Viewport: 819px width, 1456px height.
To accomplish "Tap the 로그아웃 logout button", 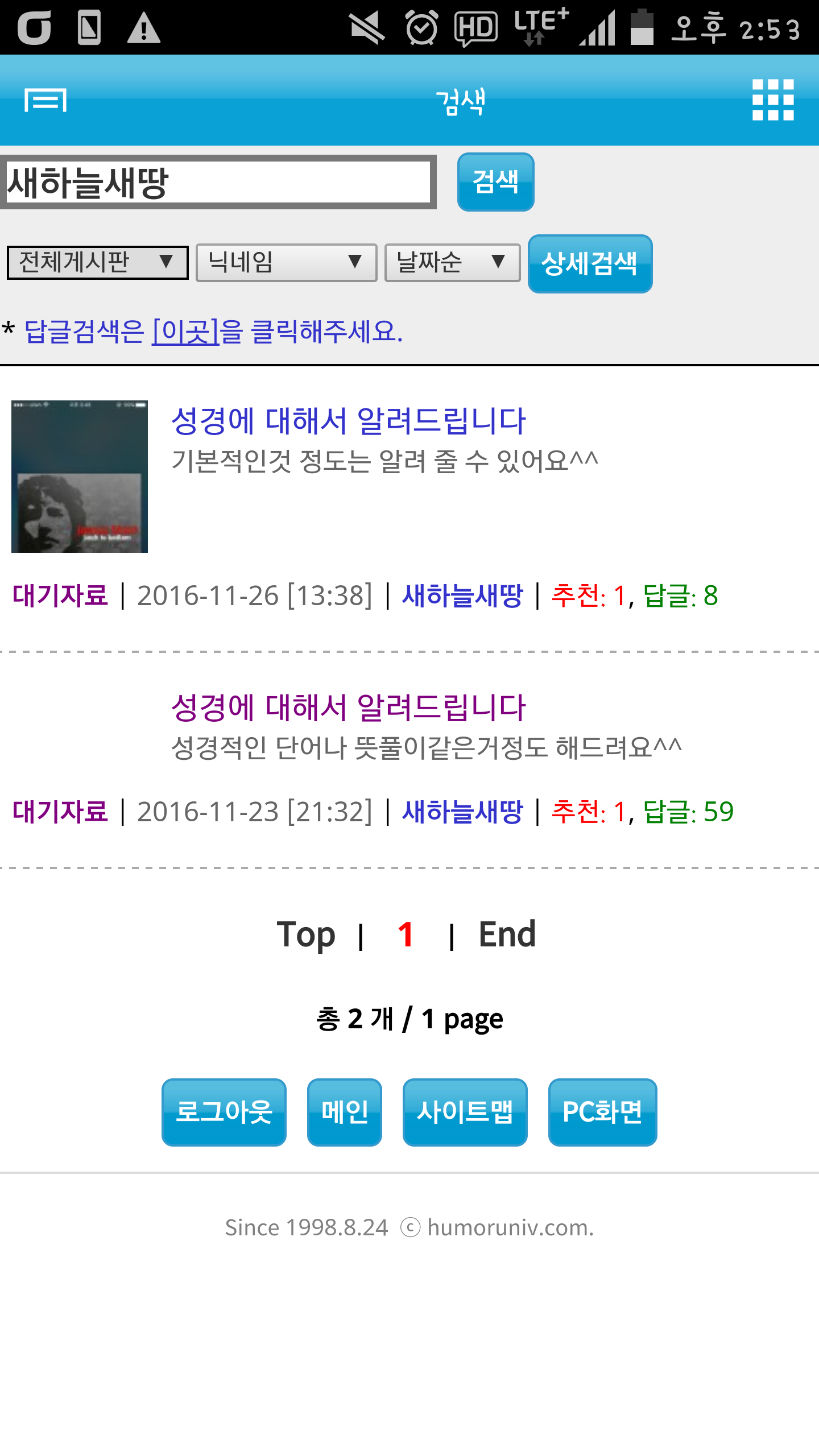I will coord(224,1112).
